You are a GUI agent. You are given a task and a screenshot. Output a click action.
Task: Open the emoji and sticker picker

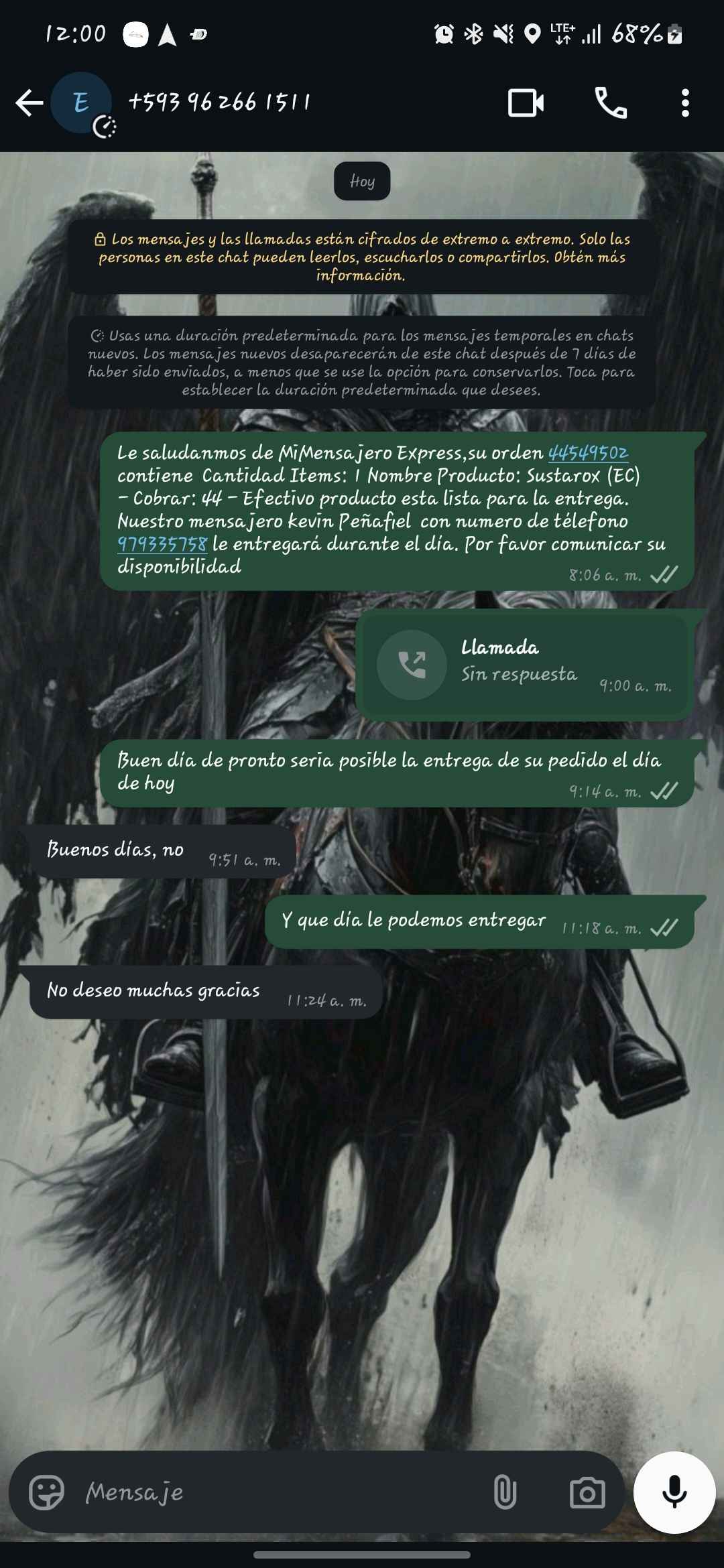click(x=46, y=1492)
